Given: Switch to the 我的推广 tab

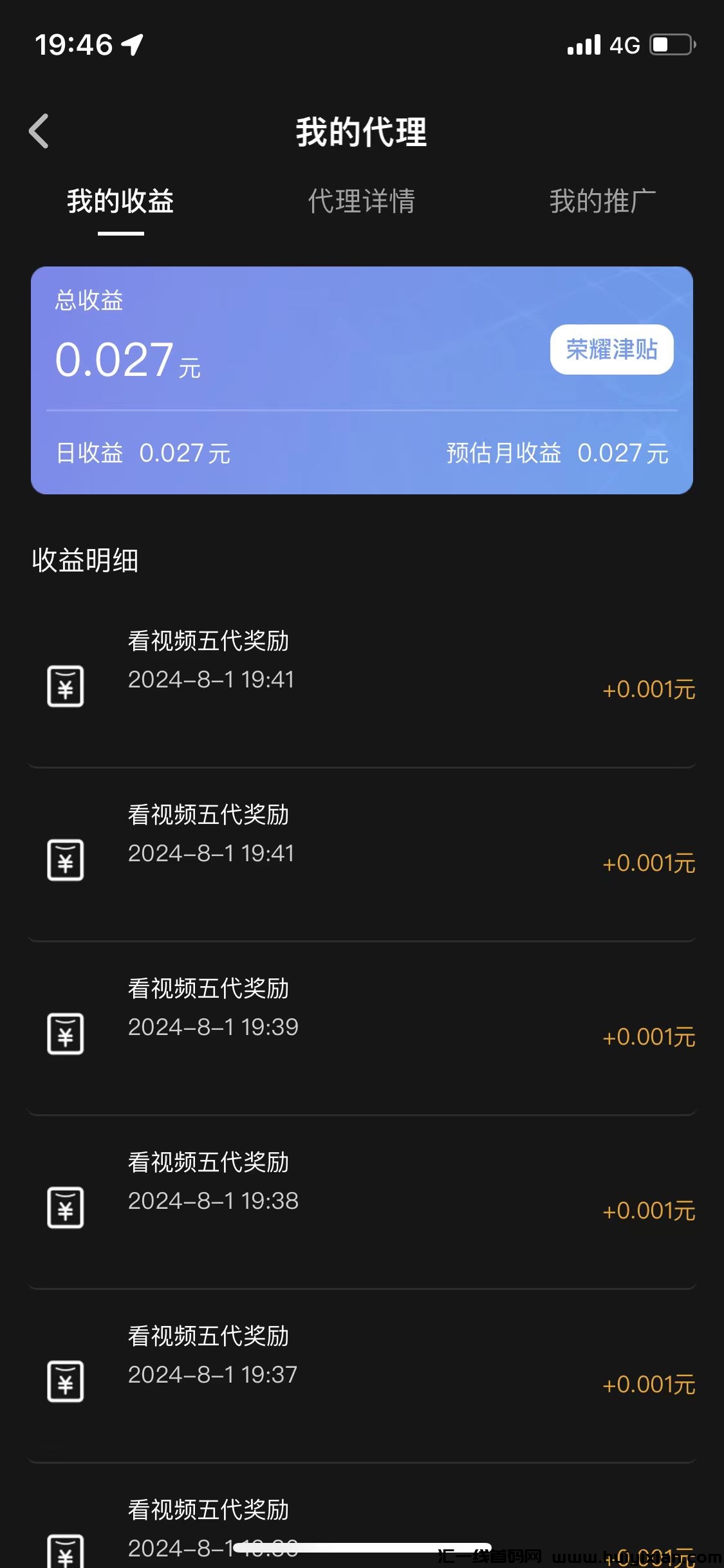Looking at the screenshot, I should pyautogui.click(x=602, y=201).
